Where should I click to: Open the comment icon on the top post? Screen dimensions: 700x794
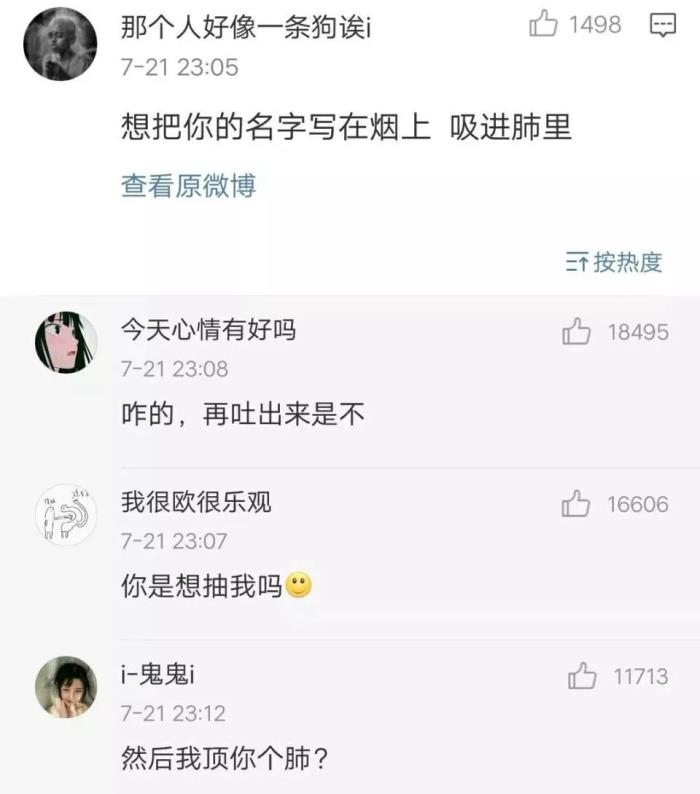[662, 26]
